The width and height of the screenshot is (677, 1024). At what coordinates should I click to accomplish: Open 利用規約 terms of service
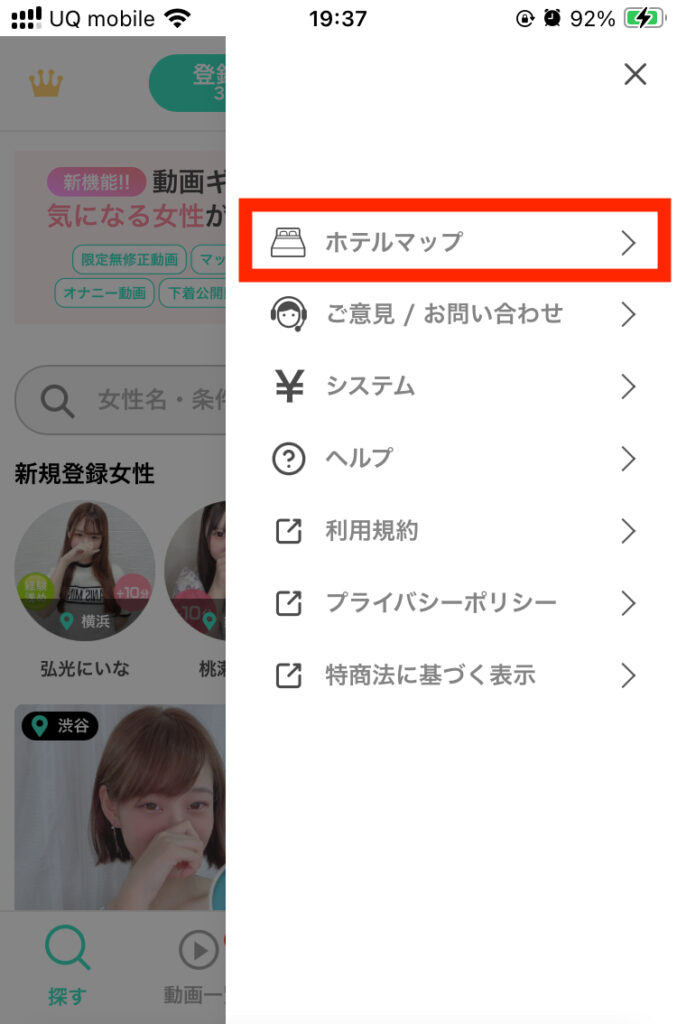coord(454,531)
